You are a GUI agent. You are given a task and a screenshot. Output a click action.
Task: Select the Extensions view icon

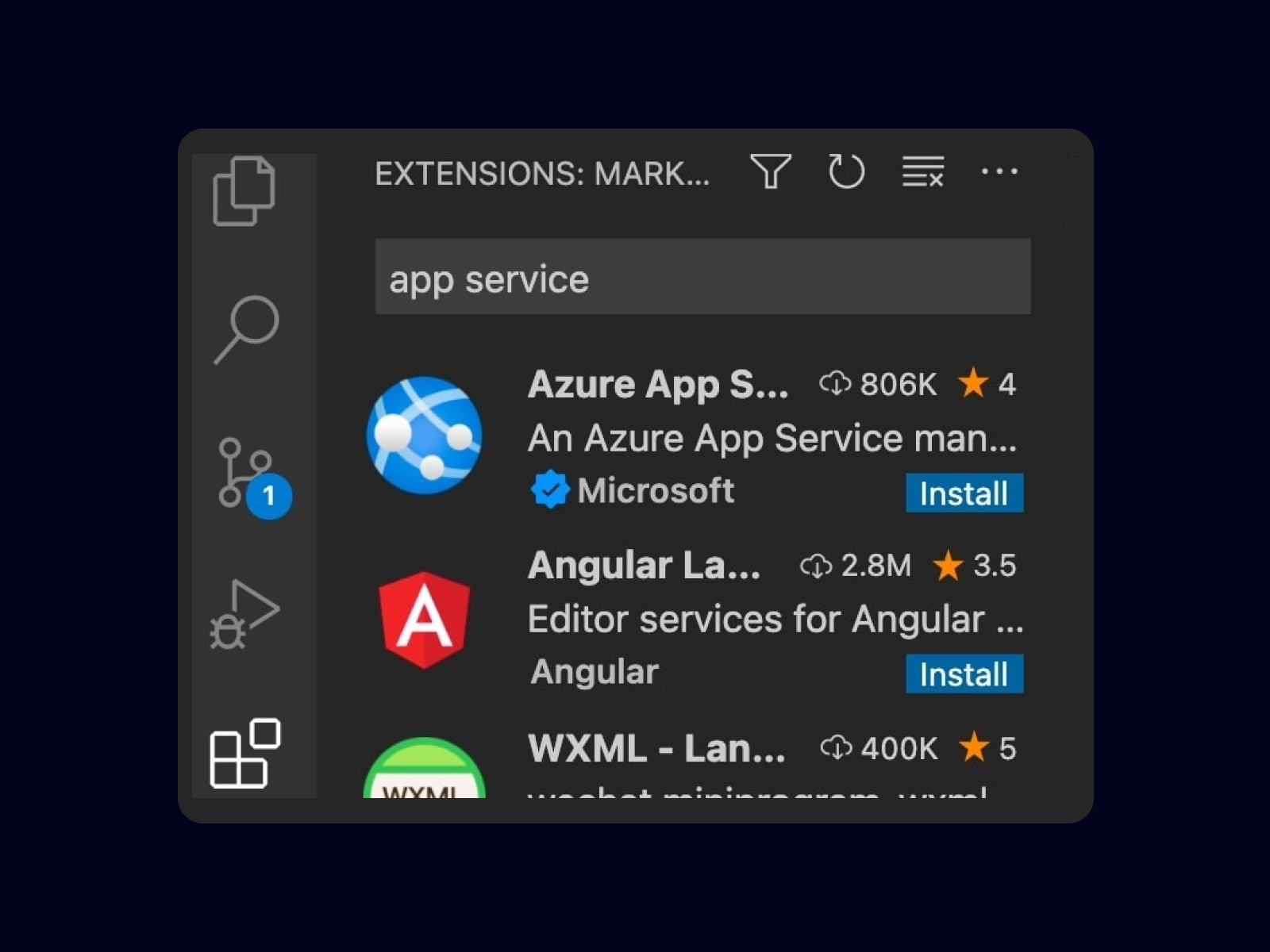pyautogui.click(x=244, y=754)
